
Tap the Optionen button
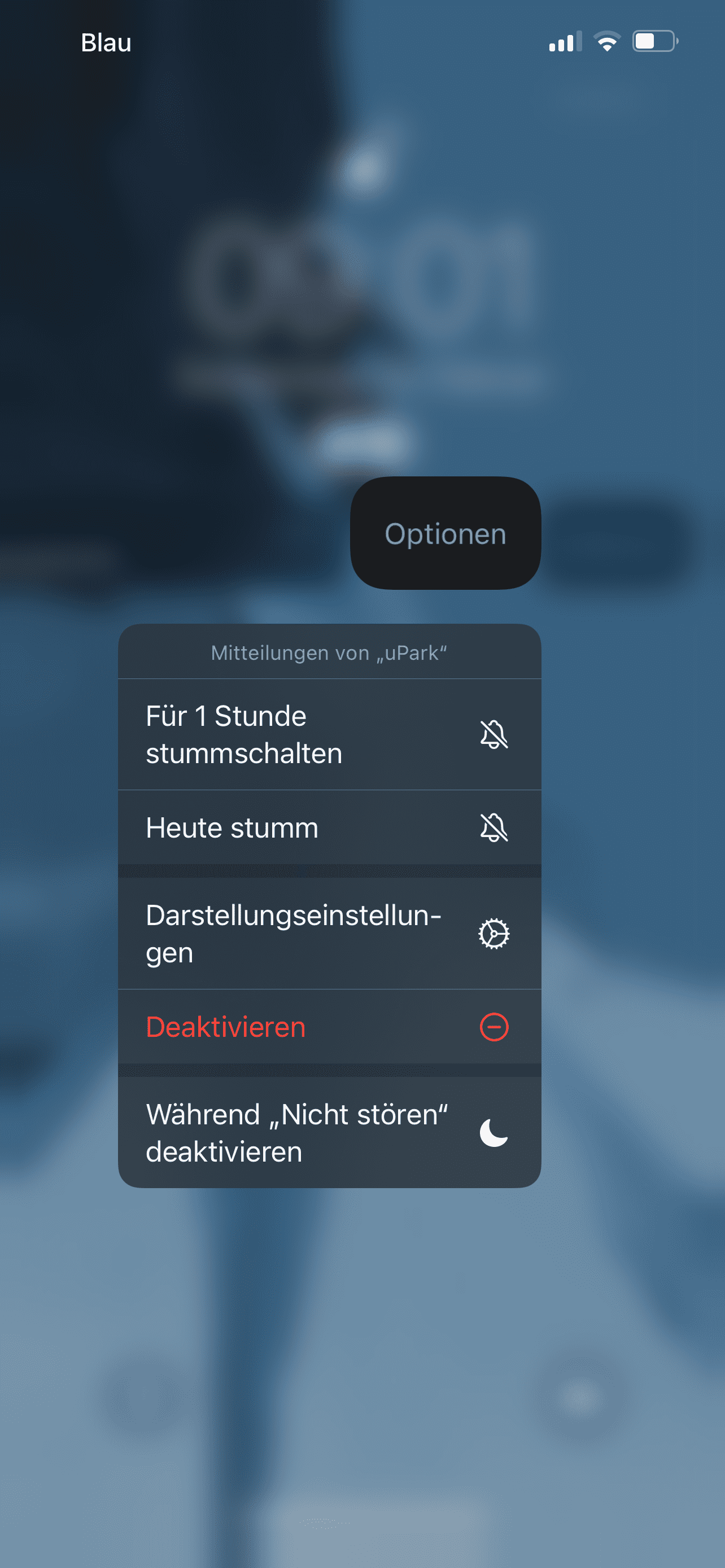pos(445,533)
